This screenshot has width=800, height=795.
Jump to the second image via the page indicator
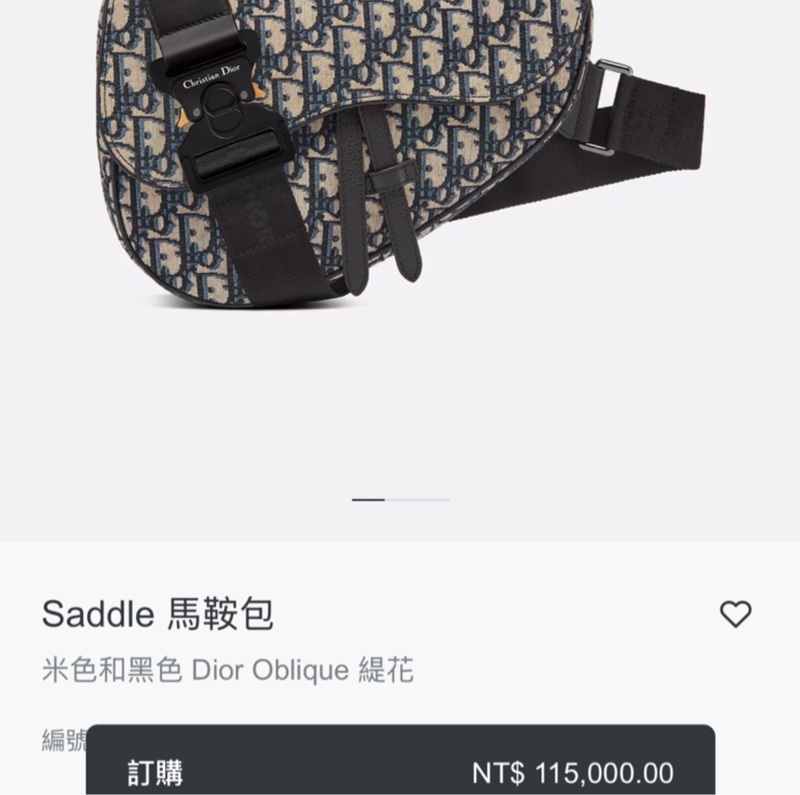tap(417, 499)
